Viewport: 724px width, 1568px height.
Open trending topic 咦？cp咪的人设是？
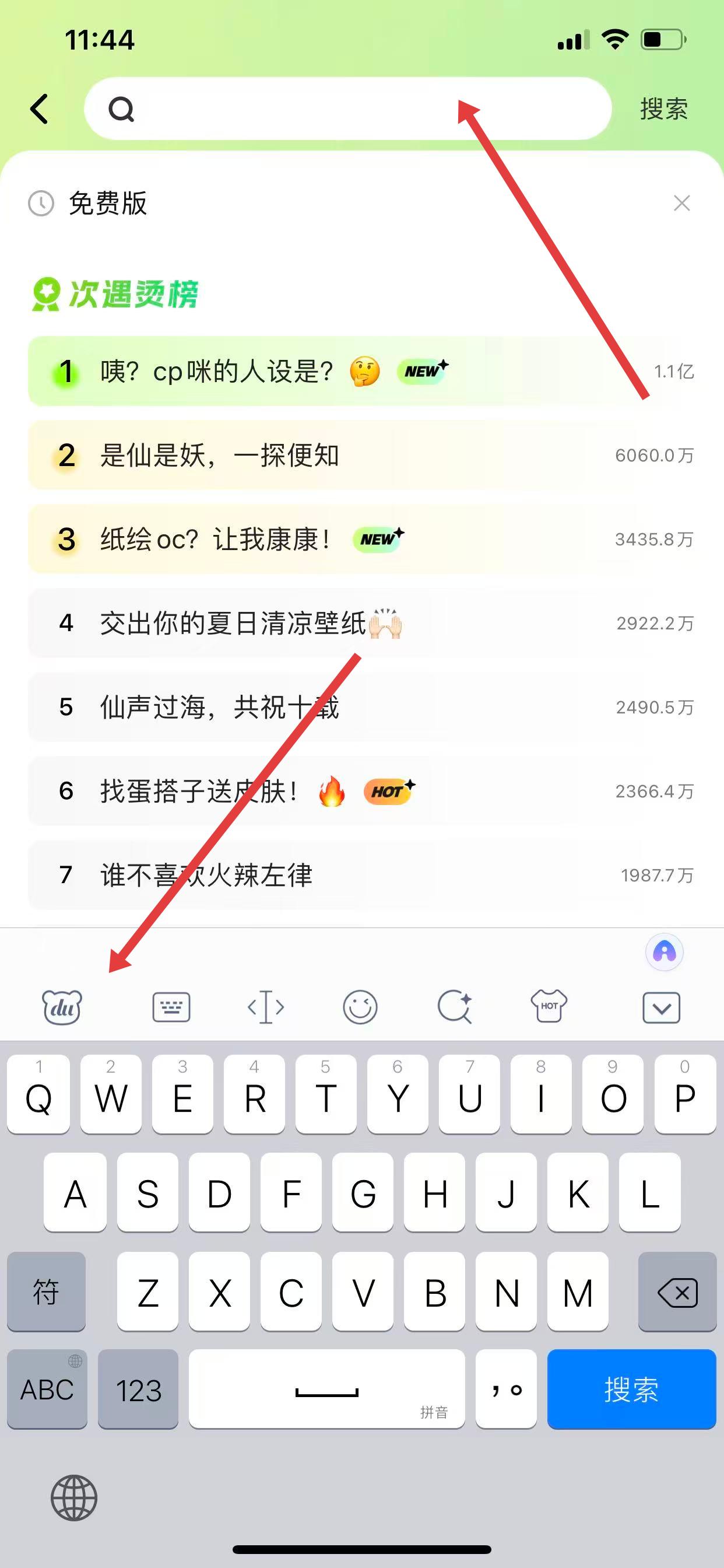pyautogui.click(x=217, y=372)
